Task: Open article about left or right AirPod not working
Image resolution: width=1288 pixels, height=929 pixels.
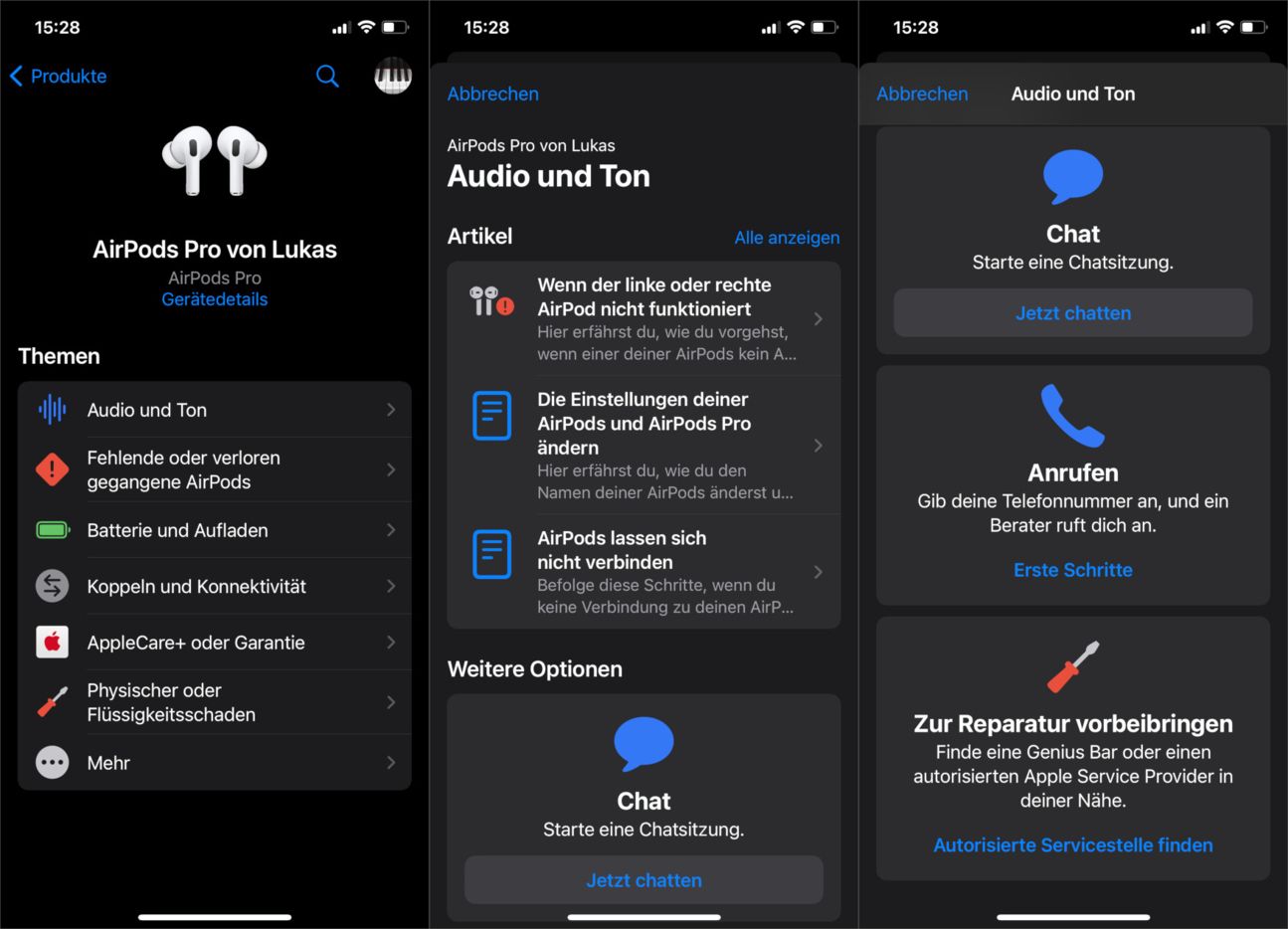Action: point(644,318)
